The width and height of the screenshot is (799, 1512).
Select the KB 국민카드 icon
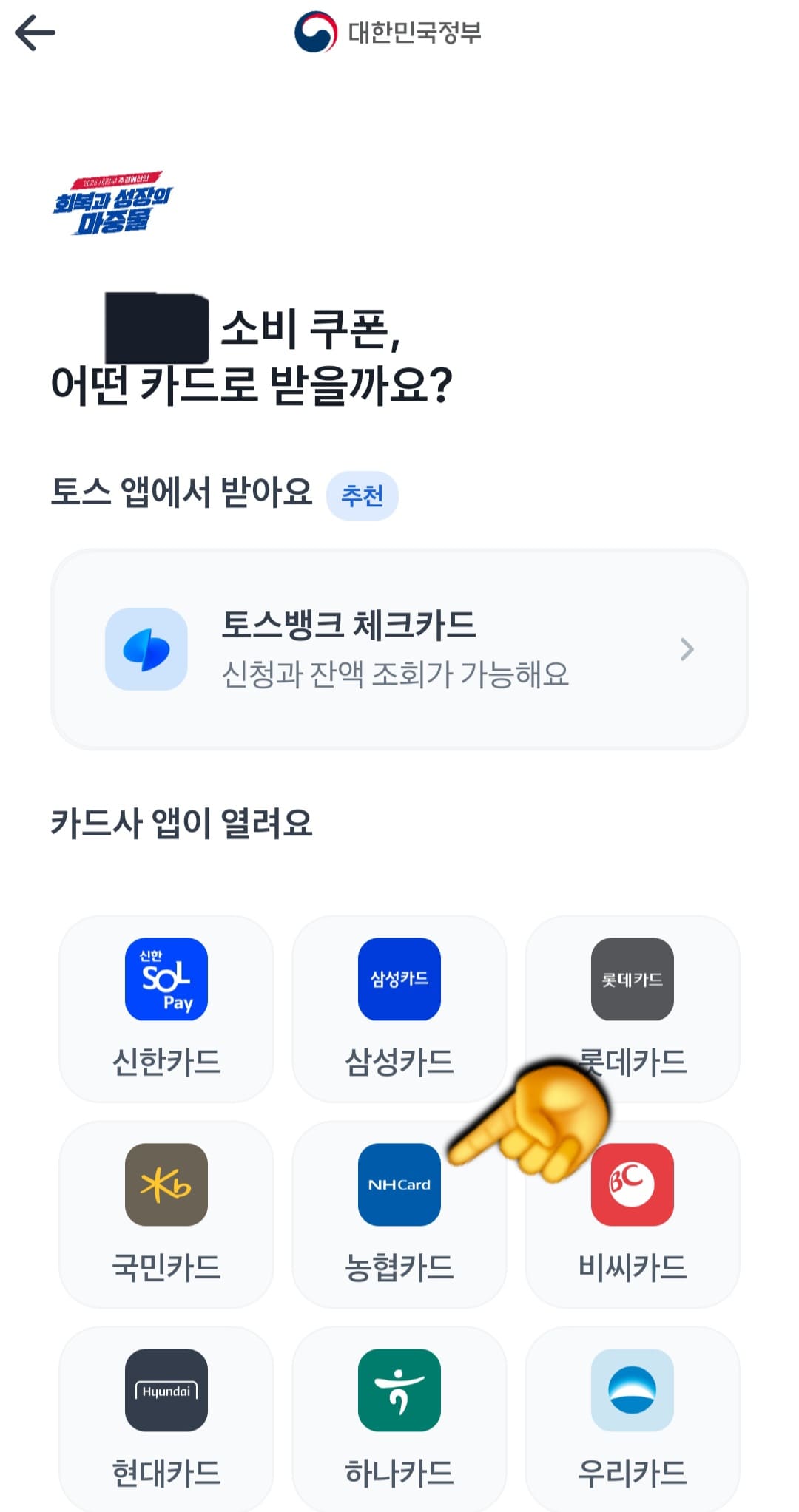(x=166, y=1184)
